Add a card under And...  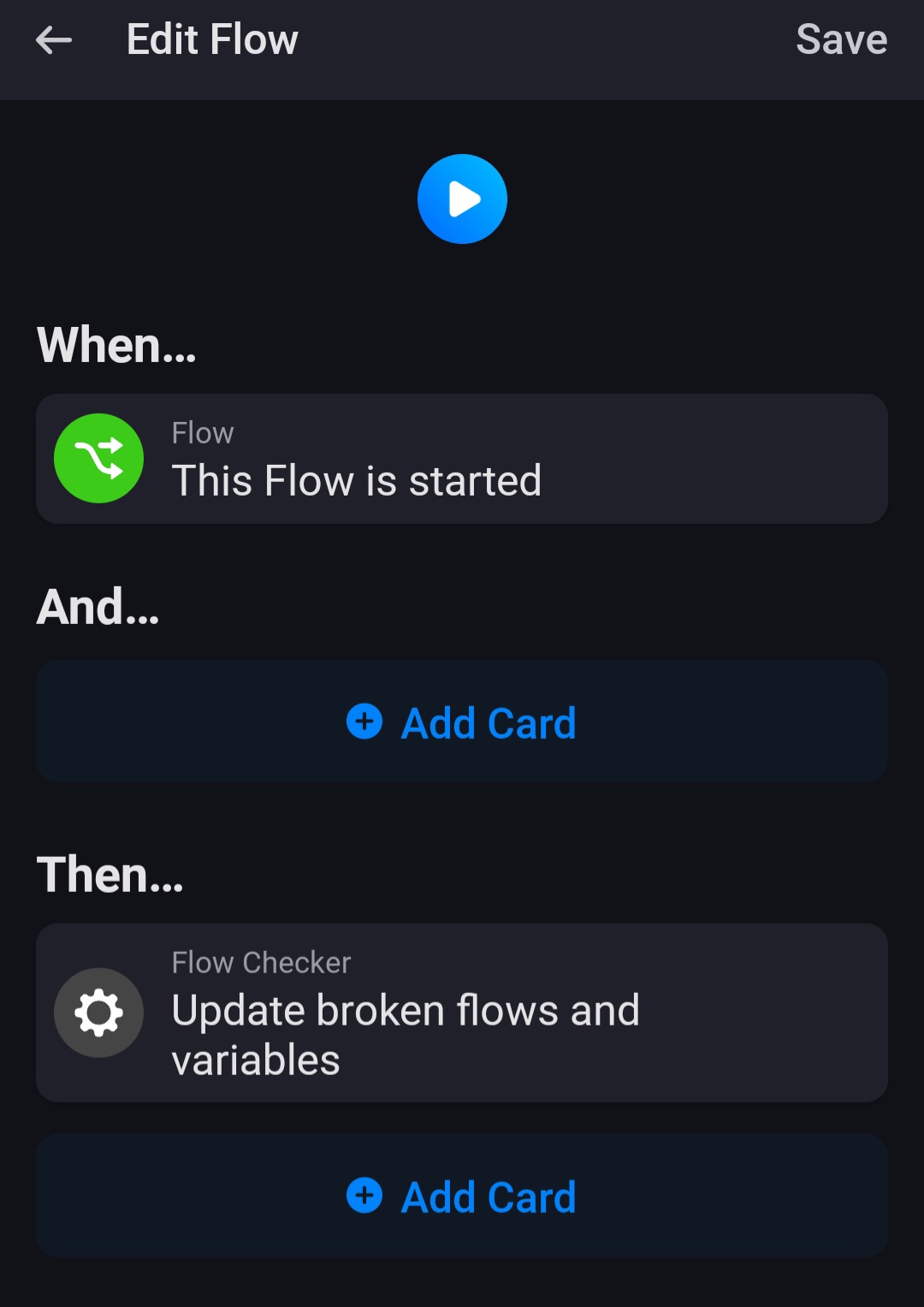pos(462,722)
